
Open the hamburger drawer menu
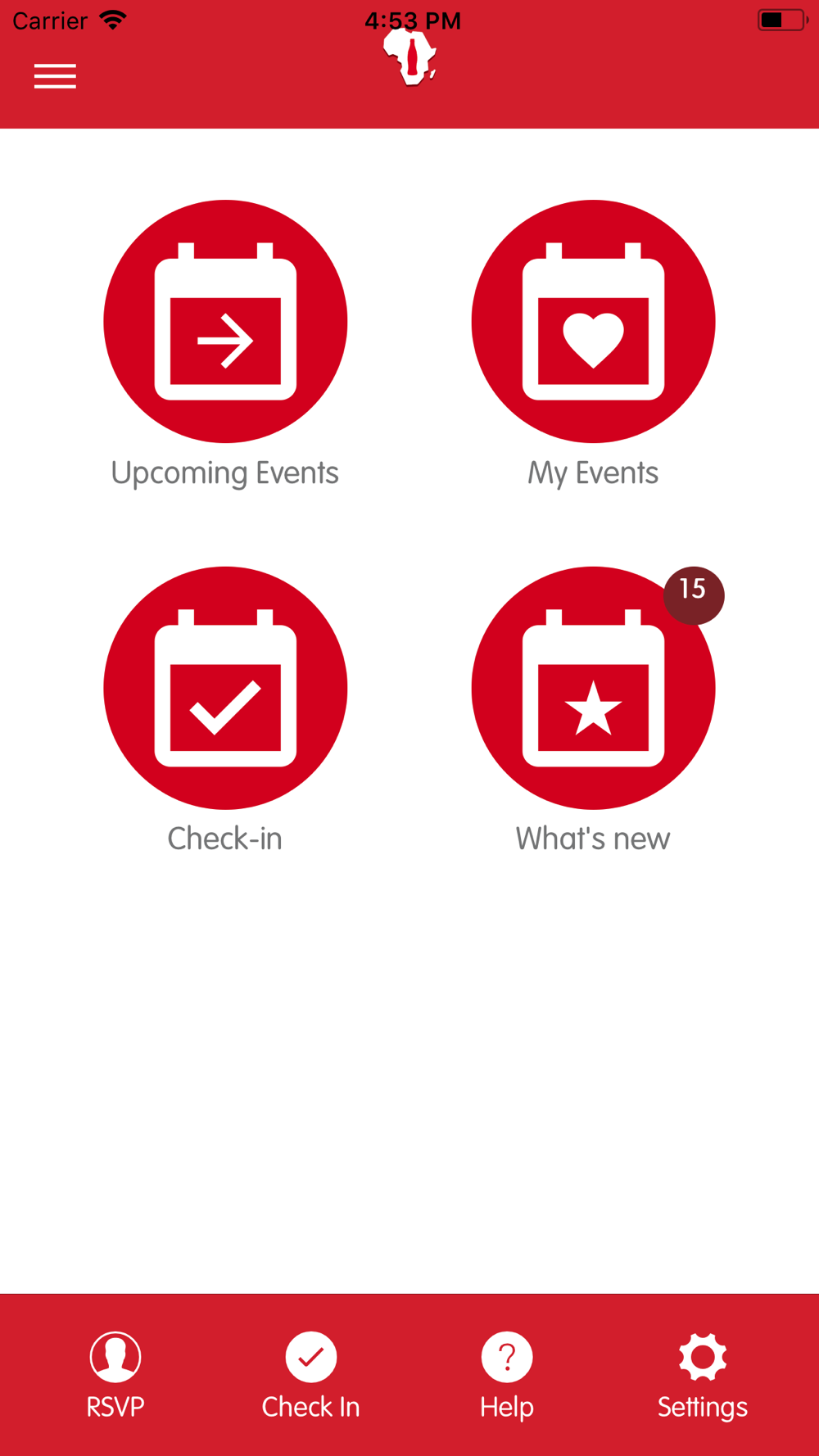coord(55,76)
